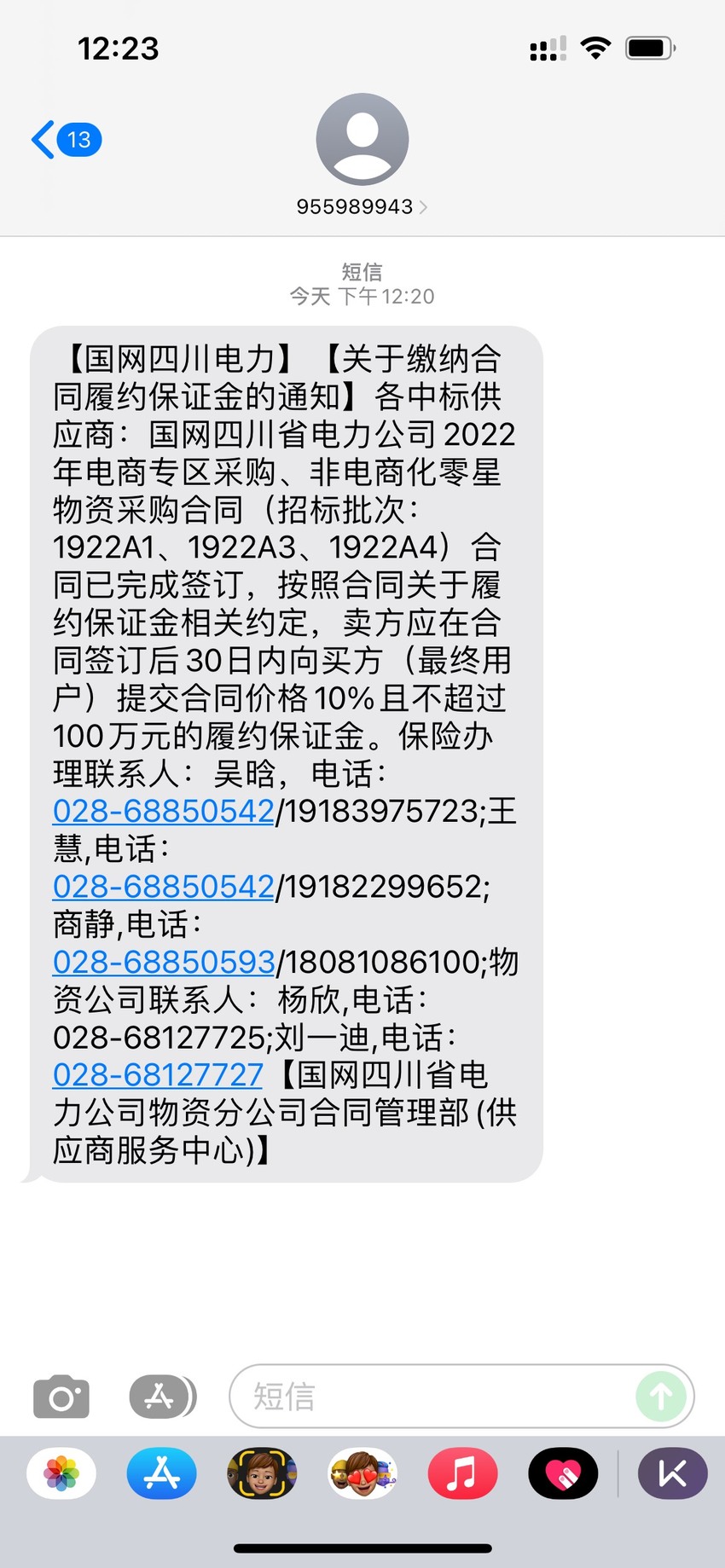Go back to the message list
The height and width of the screenshot is (1568, 725).
pos(66,140)
